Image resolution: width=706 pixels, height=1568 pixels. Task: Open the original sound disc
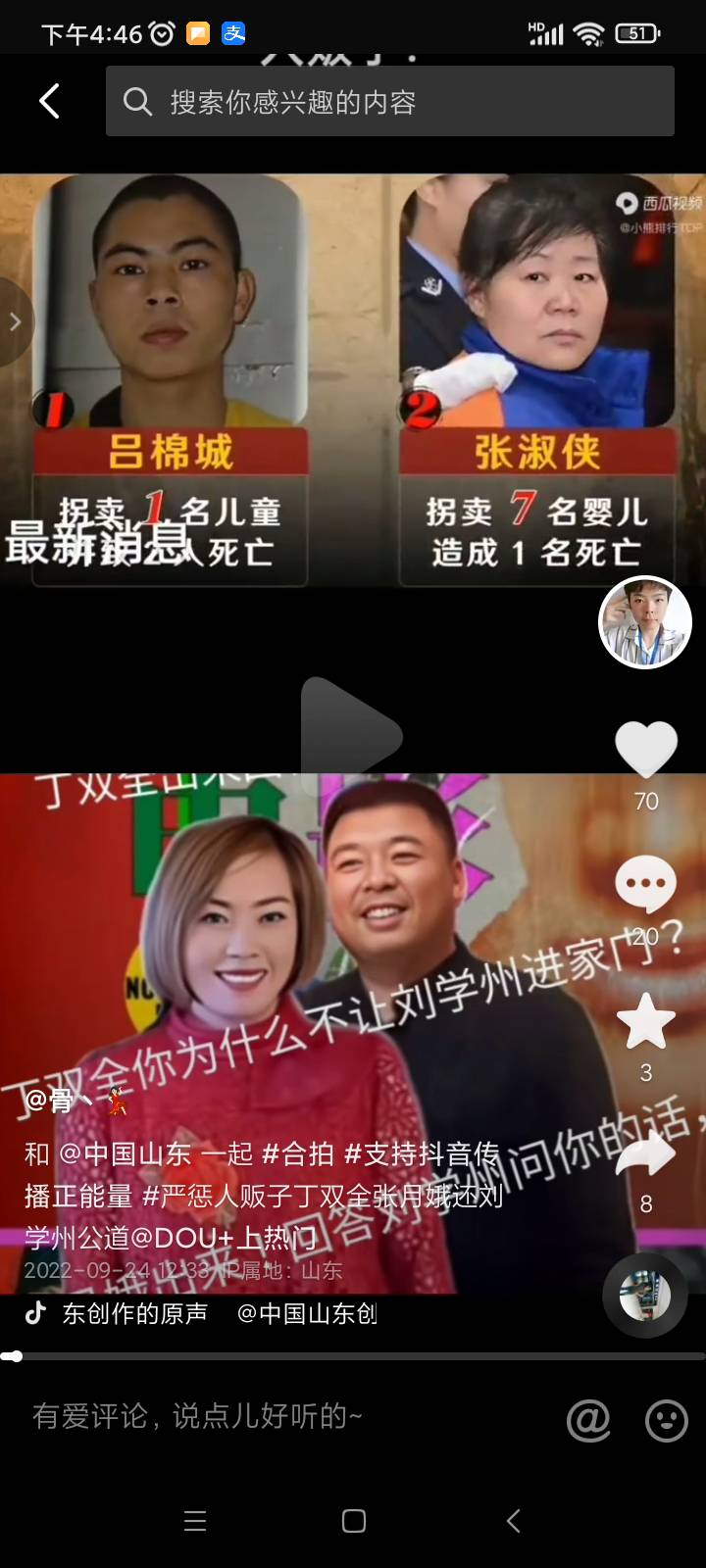click(x=645, y=1296)
